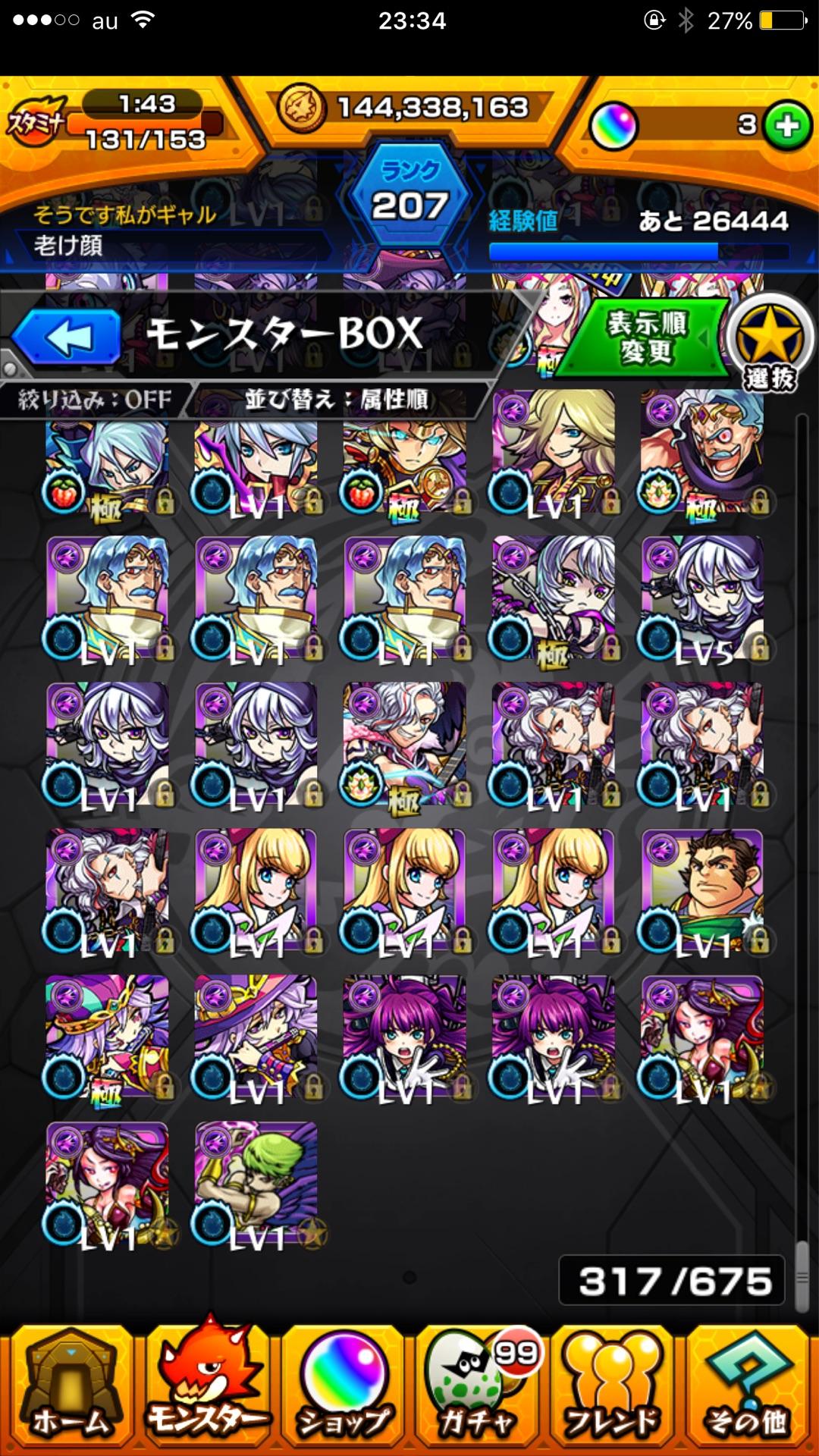819x1456 pixels.
Task: Select the LV5 silver-haired monster
Action: 702,598
